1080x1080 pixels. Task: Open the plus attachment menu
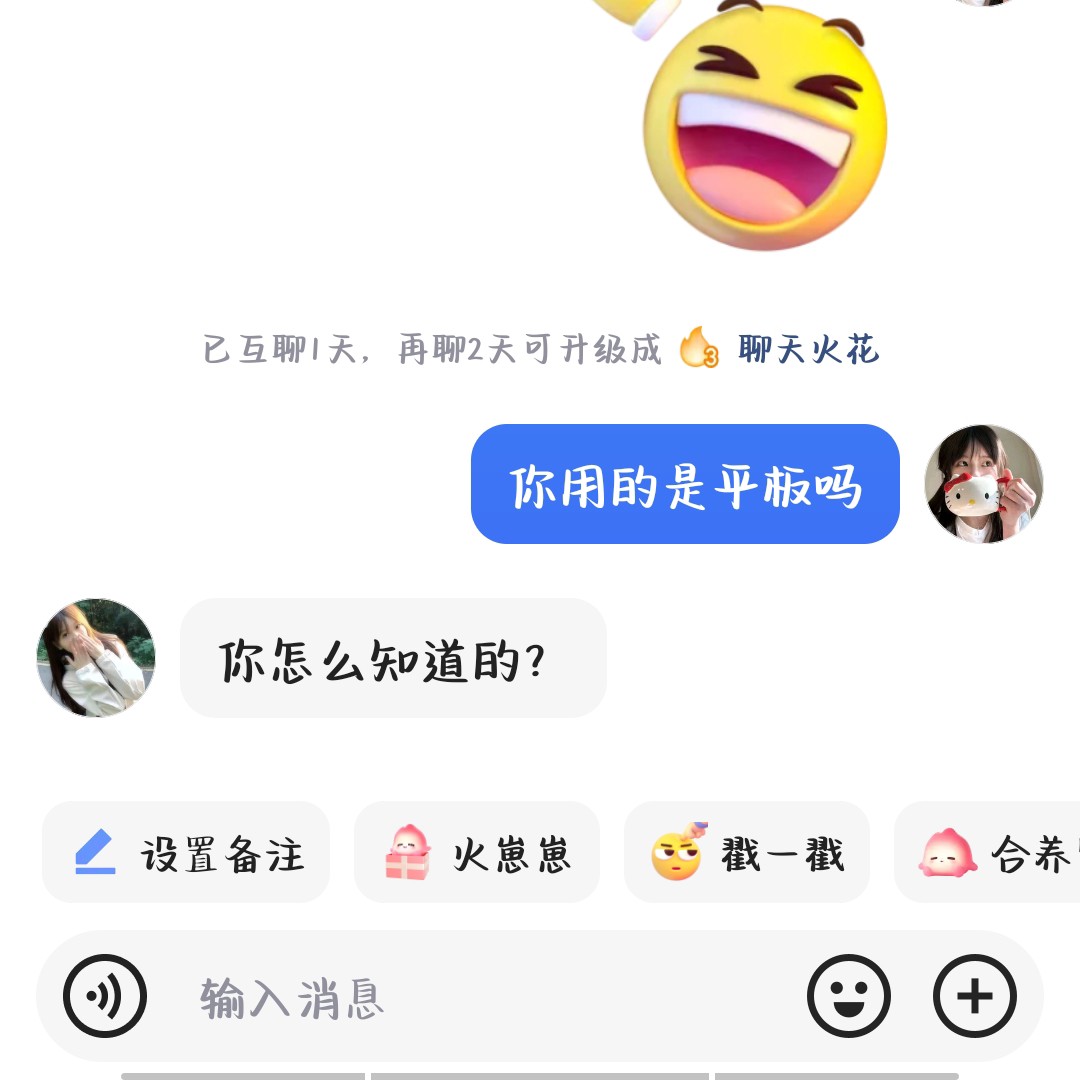(975, 996)
